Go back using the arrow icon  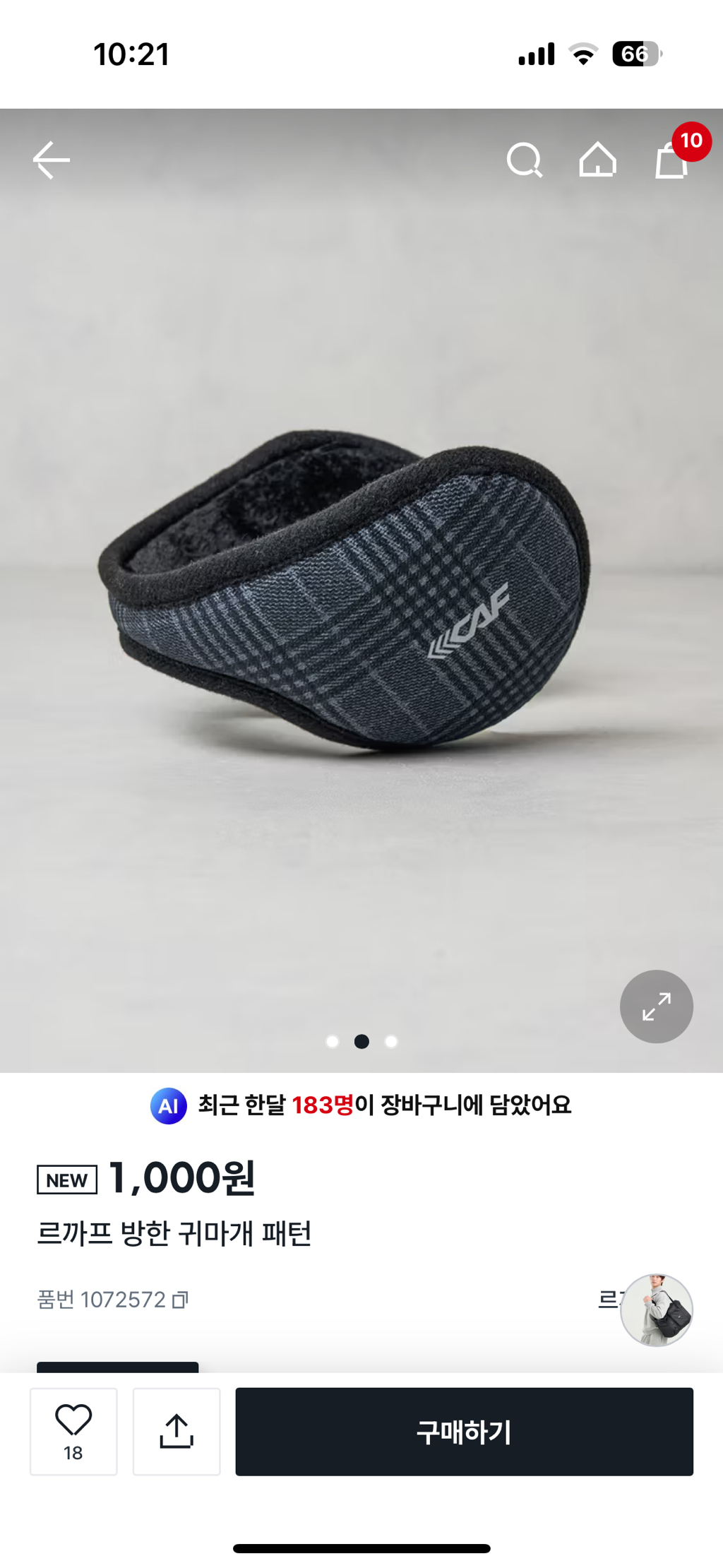point(52,160)
